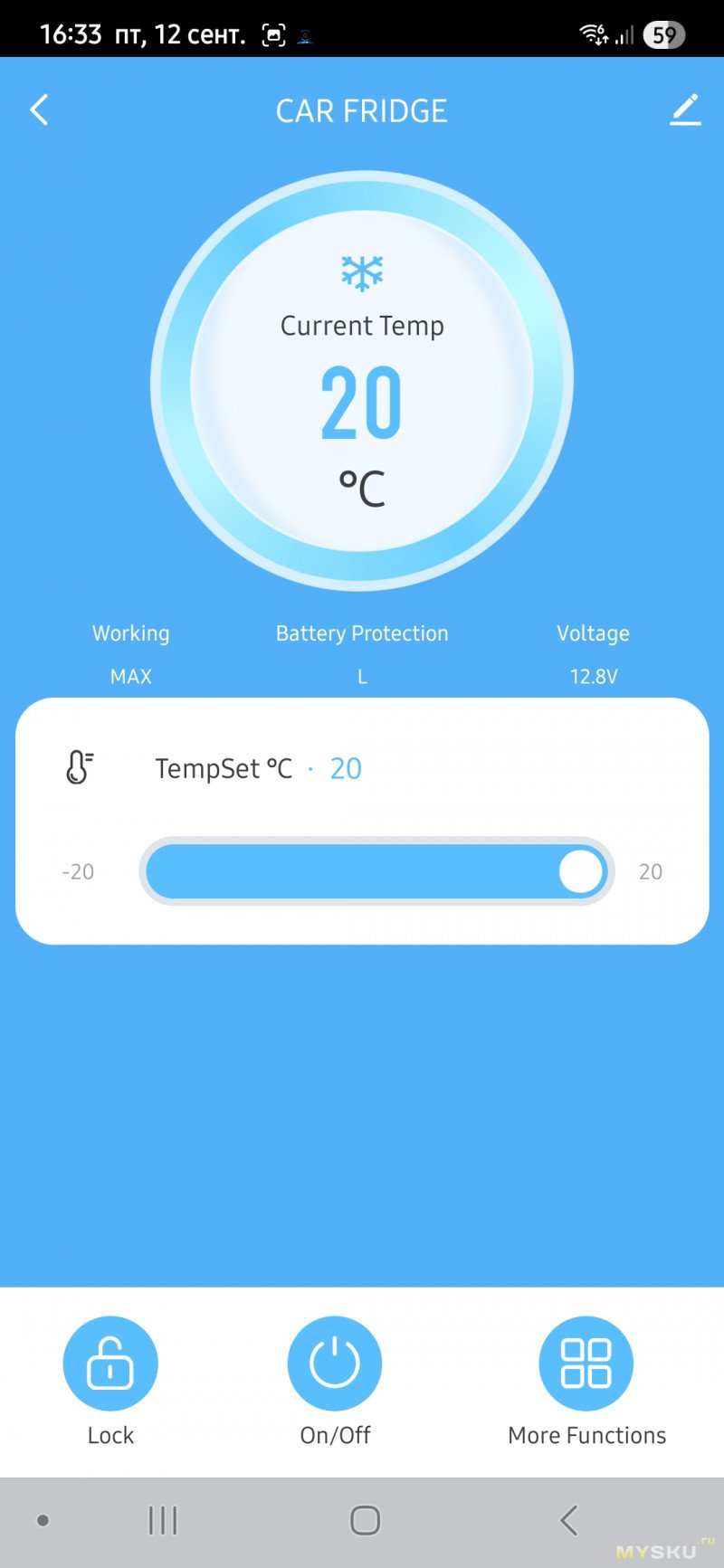Toggle the fridge On/Off
Image resolution: width=724 pixels, height=1568 pixels.
(x=335, y=1364)
